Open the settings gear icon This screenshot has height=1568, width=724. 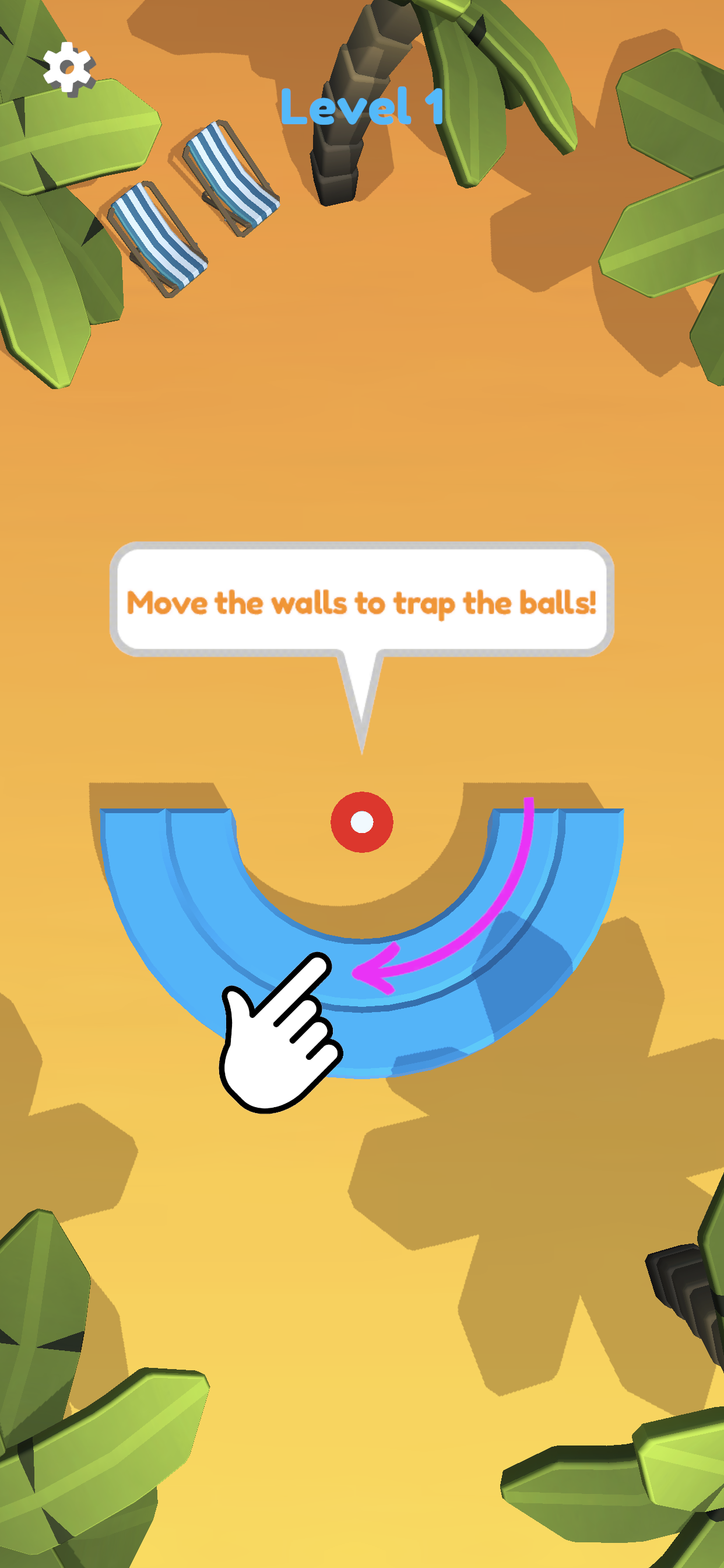coord(69,68)
